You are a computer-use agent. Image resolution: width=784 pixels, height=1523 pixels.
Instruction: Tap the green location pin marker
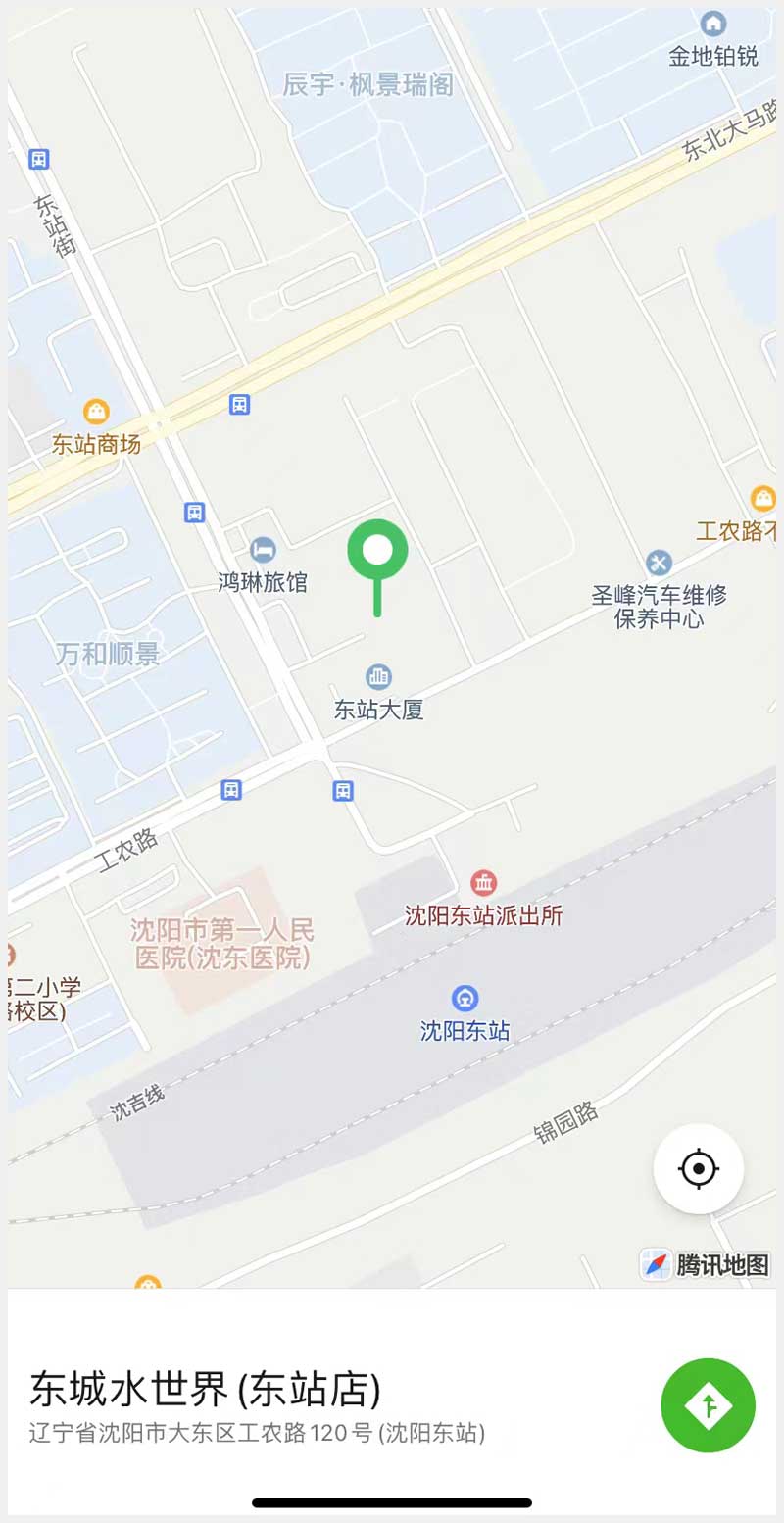tap(377, 553)
